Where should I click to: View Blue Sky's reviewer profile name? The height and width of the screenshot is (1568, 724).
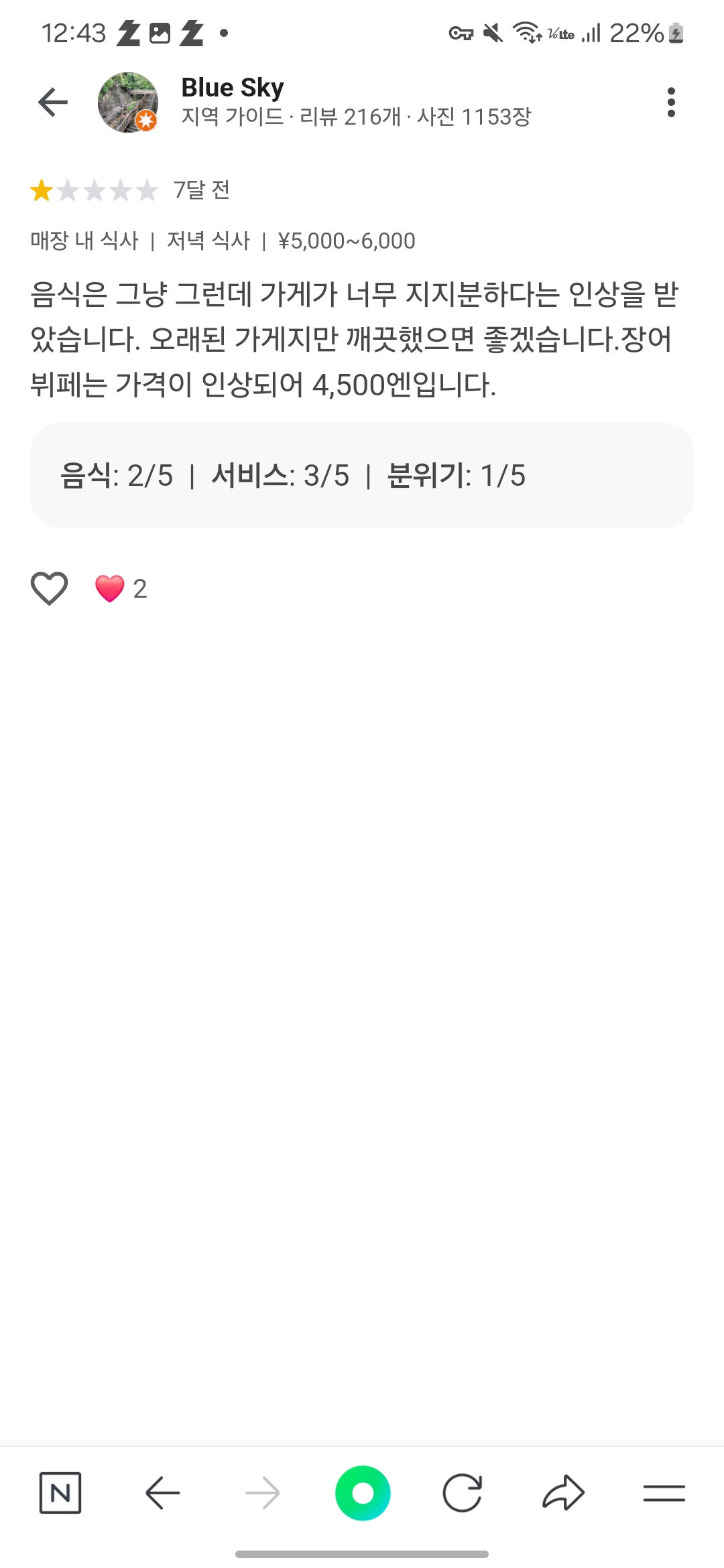(x=233, y=88)
